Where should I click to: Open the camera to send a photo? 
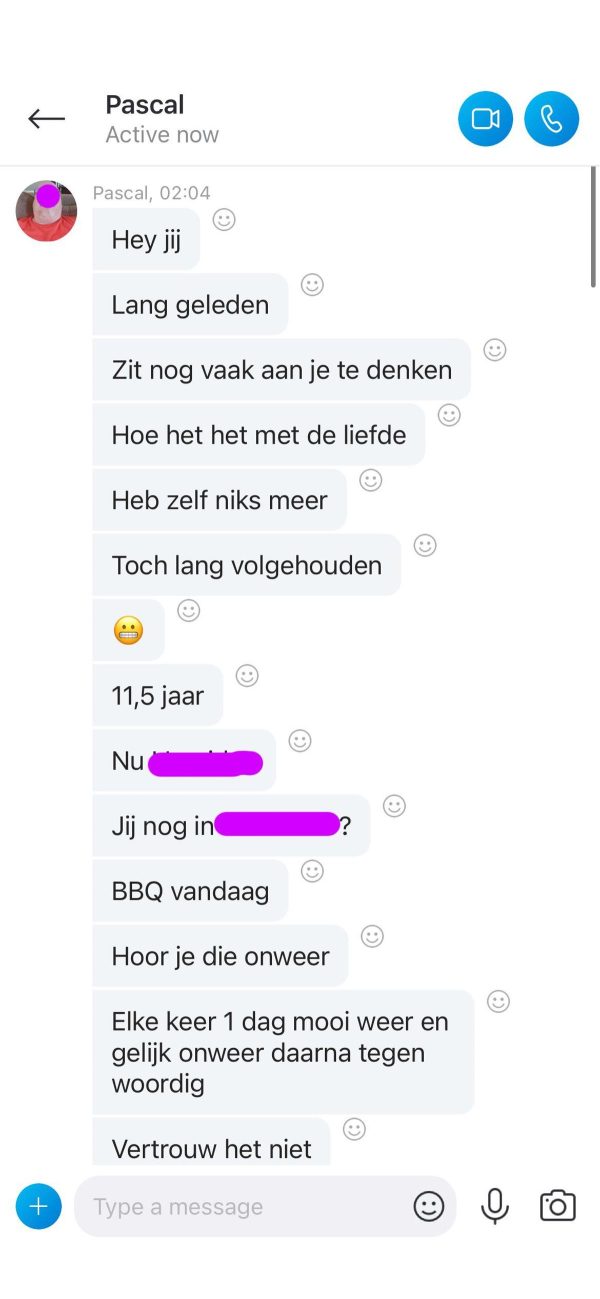point(558,1206)
